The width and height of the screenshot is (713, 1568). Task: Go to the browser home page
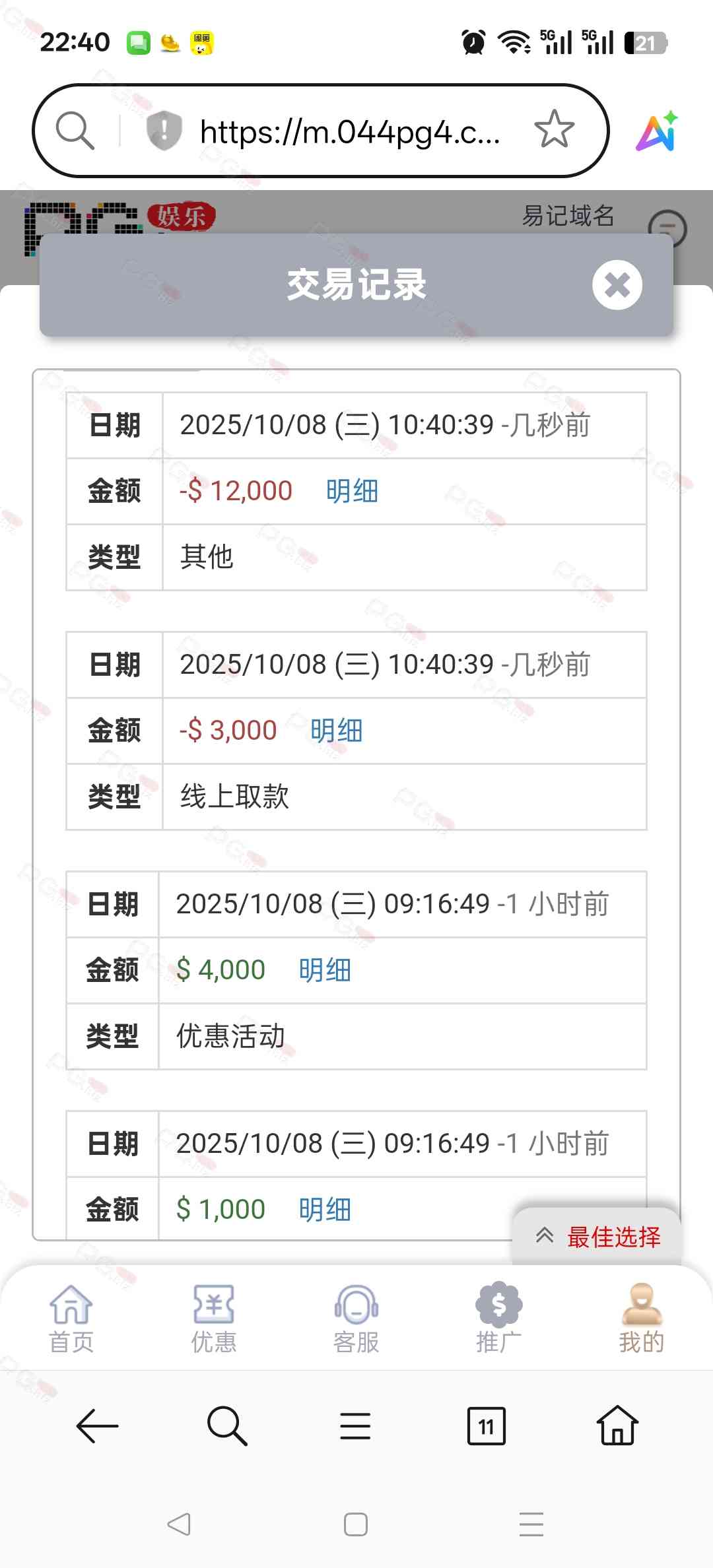[x=617, y=1426]
